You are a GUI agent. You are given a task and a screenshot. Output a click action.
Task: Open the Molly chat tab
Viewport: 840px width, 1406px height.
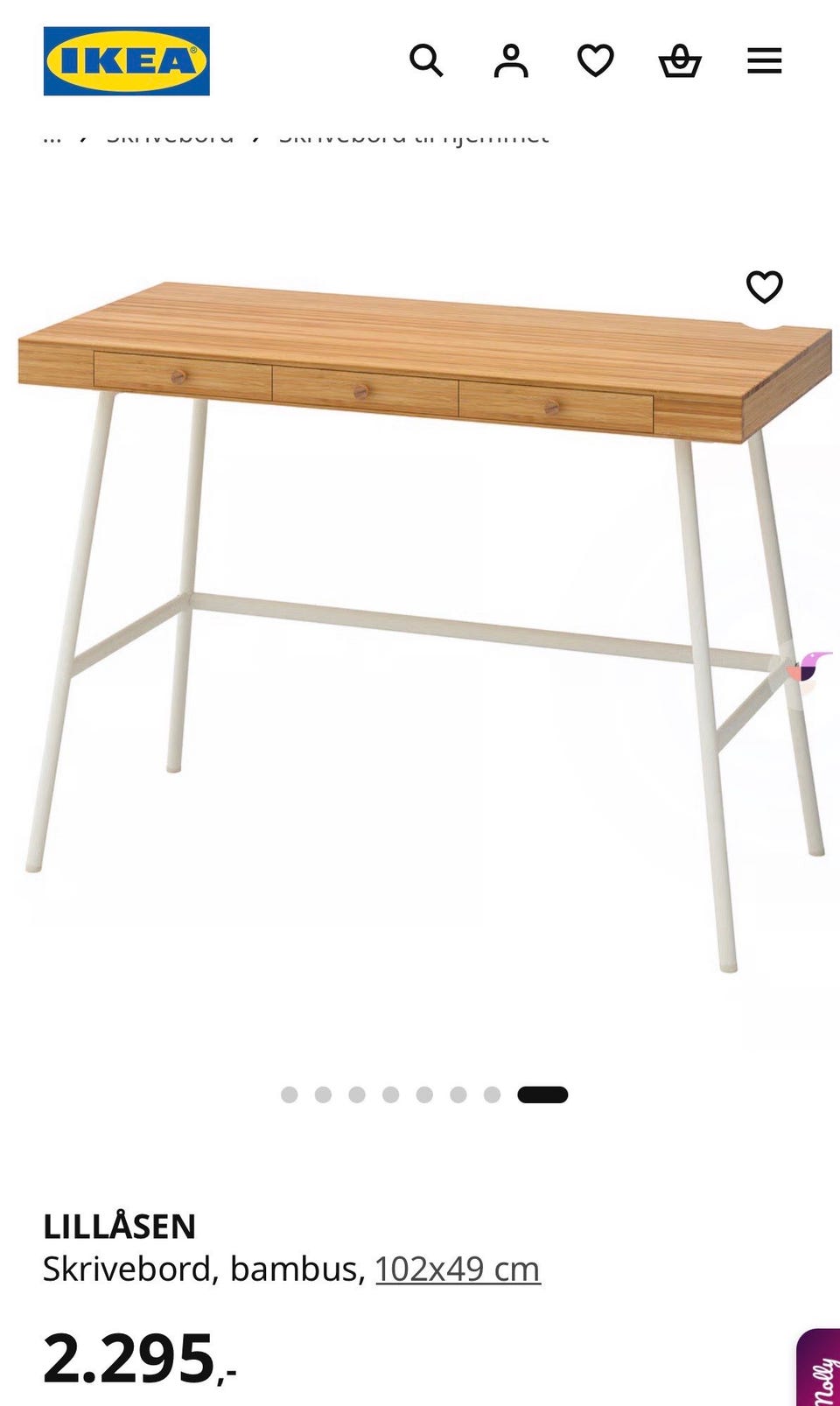(x=819, y=1369)
